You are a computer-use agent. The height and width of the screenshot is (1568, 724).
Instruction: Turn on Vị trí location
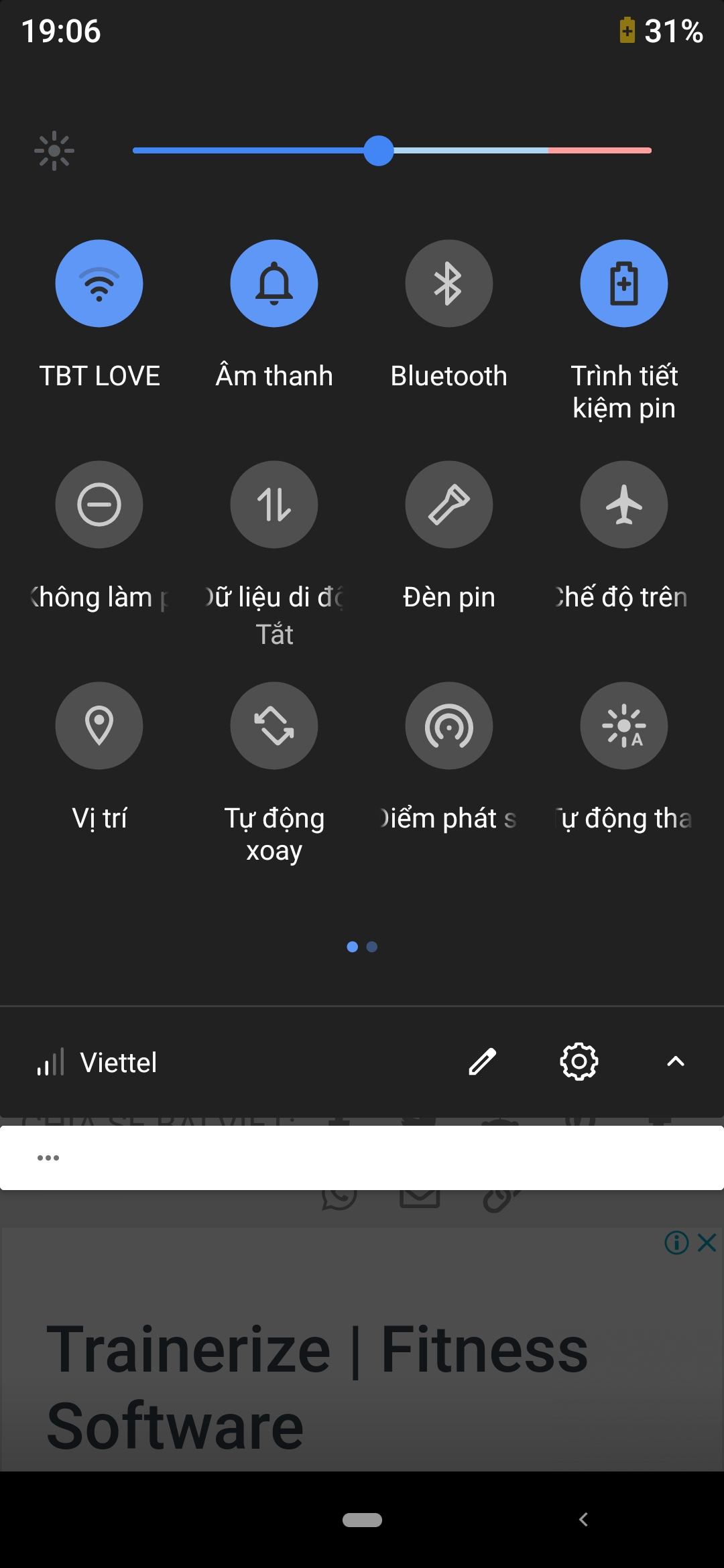pos(99,726)
